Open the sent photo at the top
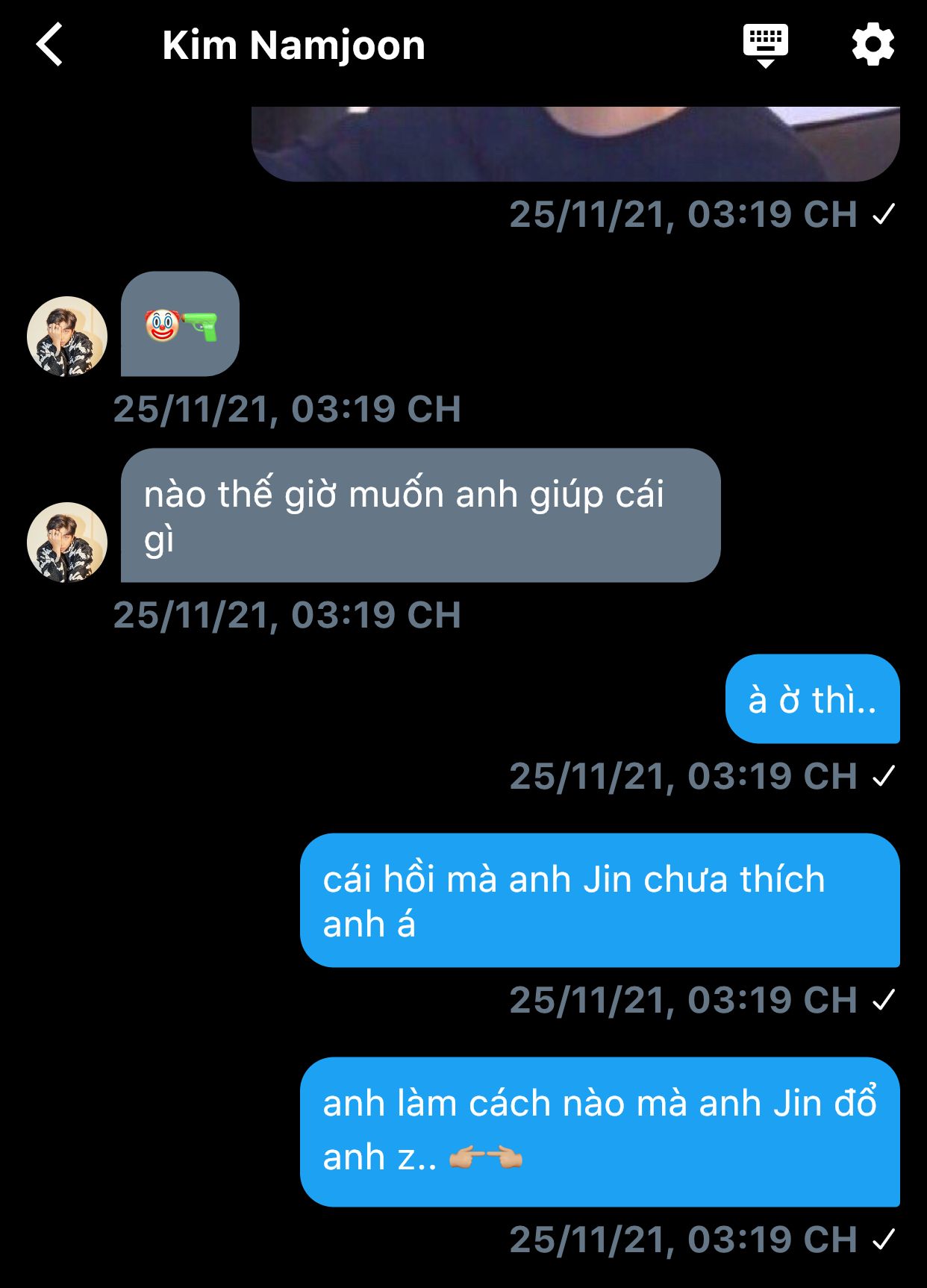Viewport: 927px width, 1288px height. pyautogui.click(x=575, y=143)
